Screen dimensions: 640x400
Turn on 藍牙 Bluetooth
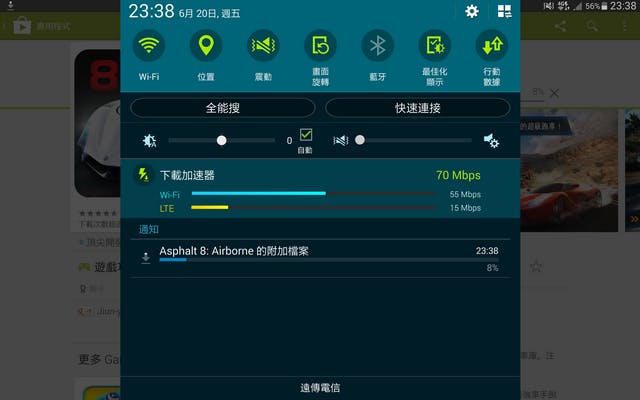click(x=378, y=46)
